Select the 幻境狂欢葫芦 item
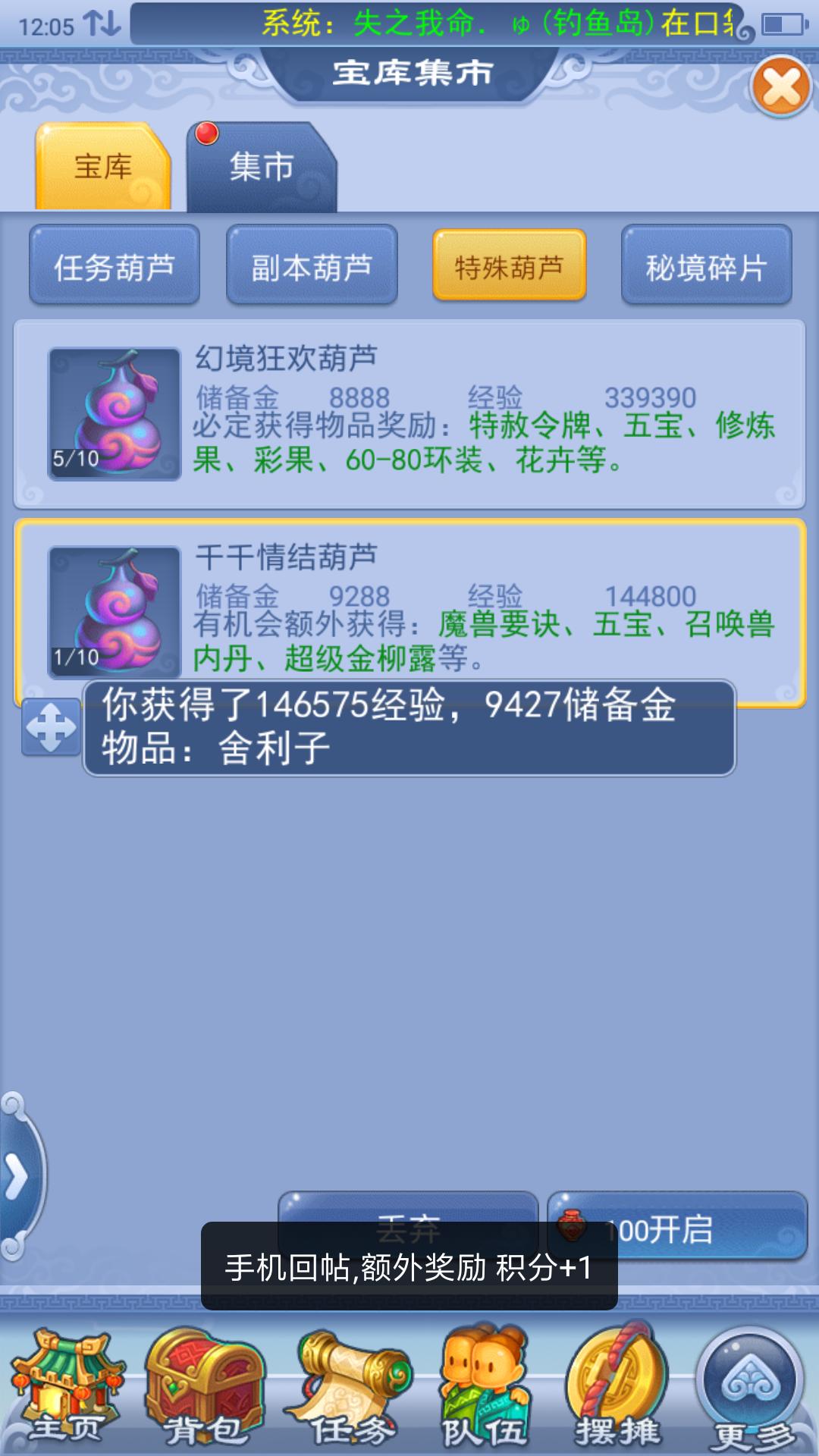 point(409,414)
